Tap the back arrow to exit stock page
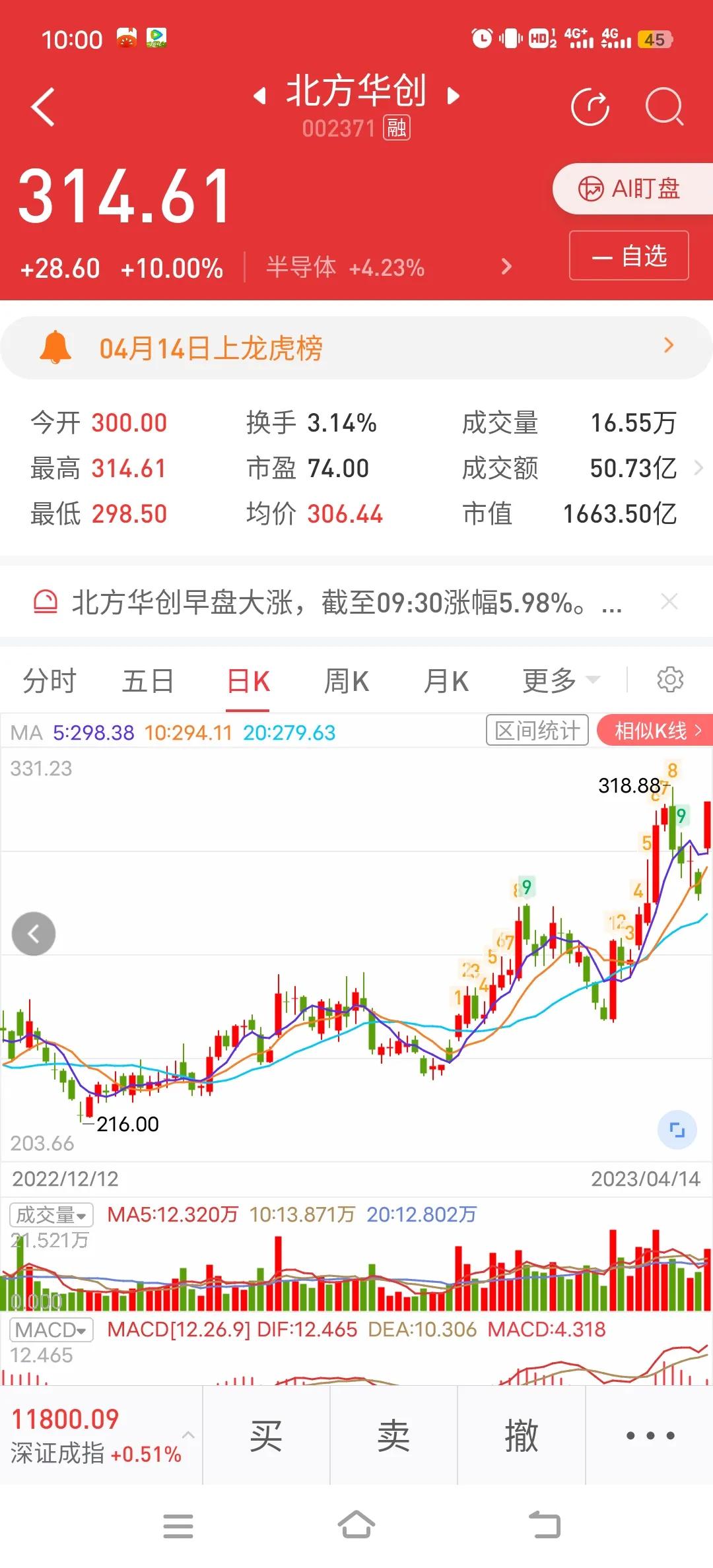The image size is (713, 1568). coord(44,108)
